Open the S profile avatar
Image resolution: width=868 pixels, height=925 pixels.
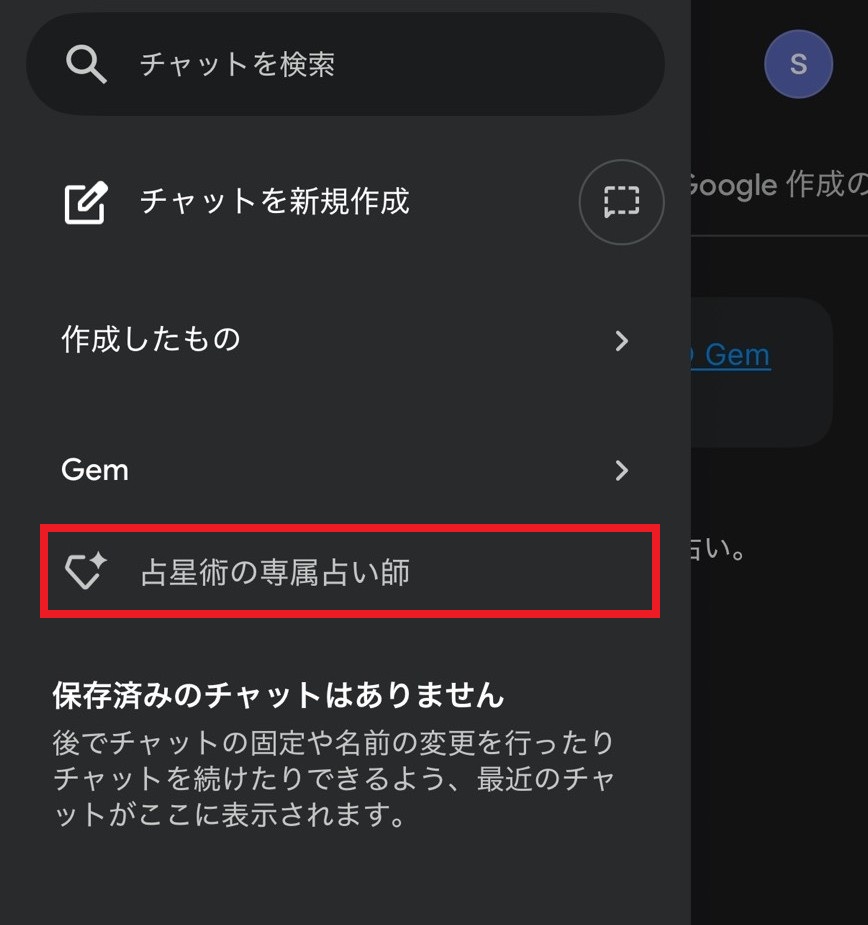798,65
